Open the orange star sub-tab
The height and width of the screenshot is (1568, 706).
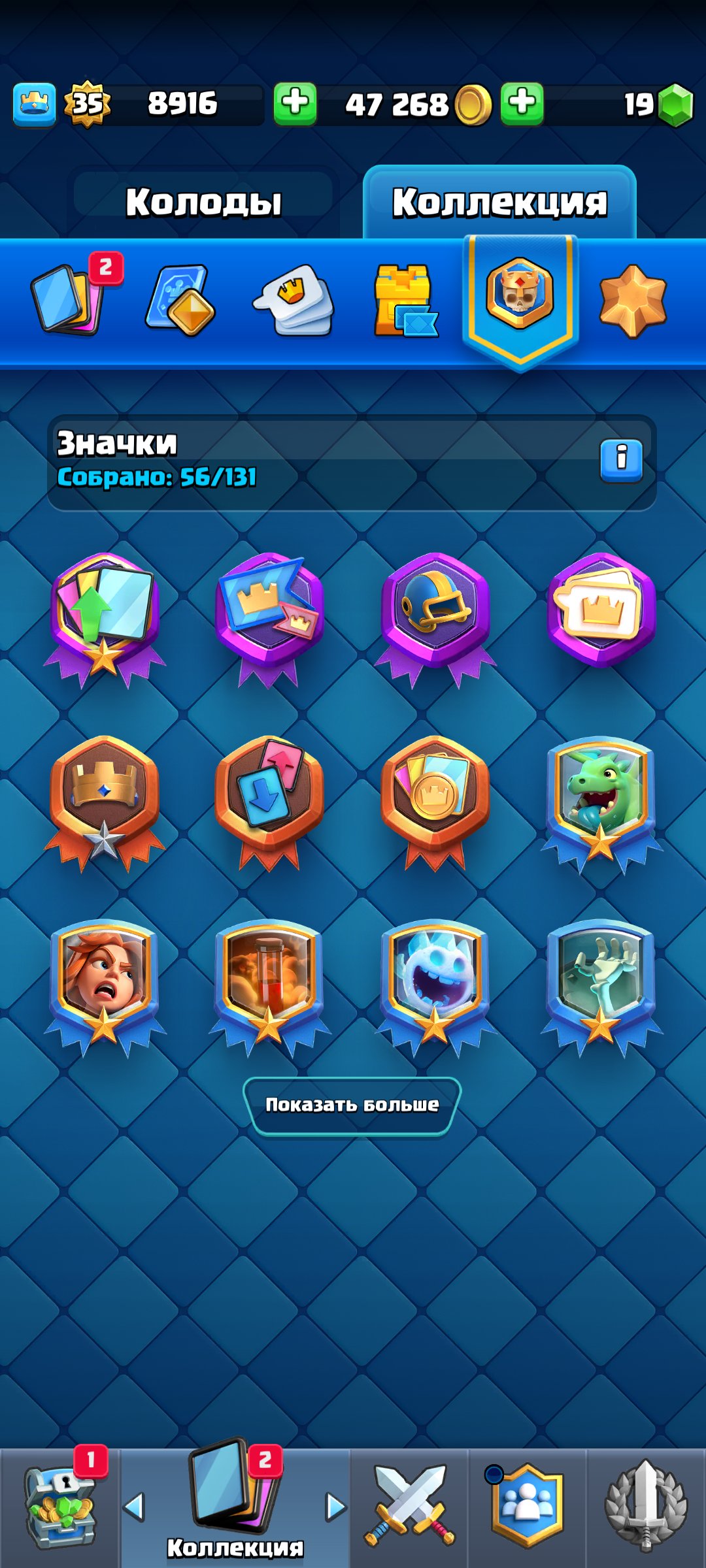633,301
